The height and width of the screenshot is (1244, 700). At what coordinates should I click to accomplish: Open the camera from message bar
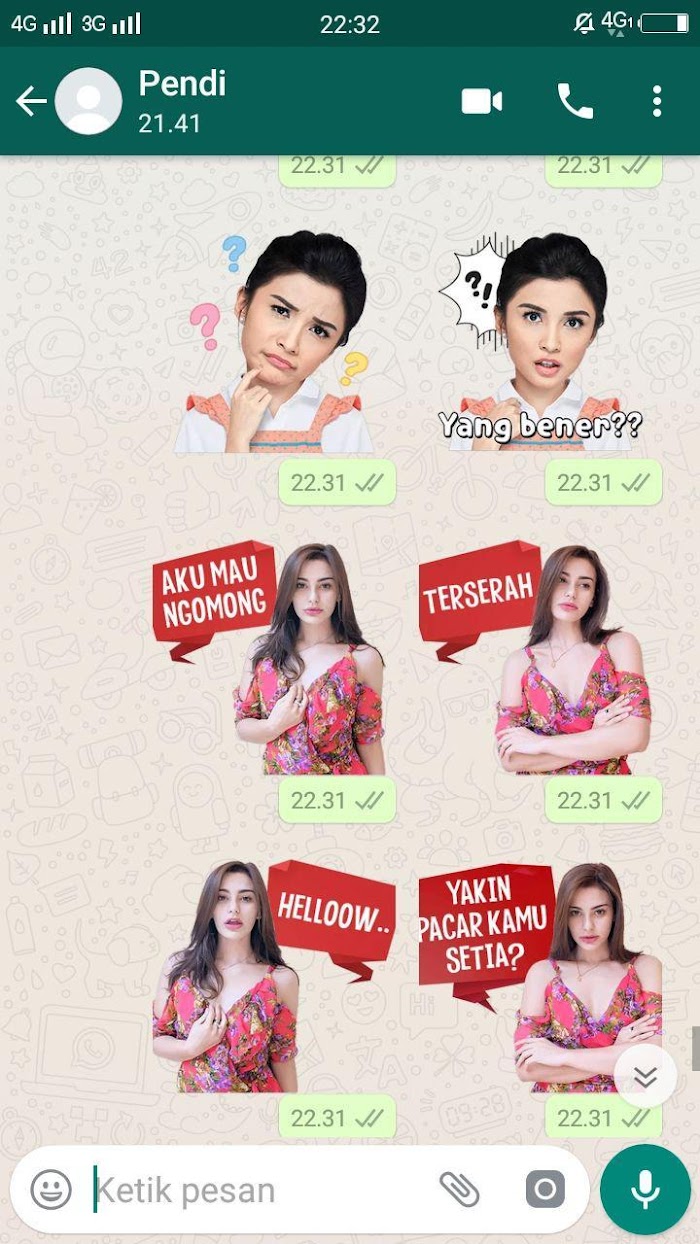545,1189
